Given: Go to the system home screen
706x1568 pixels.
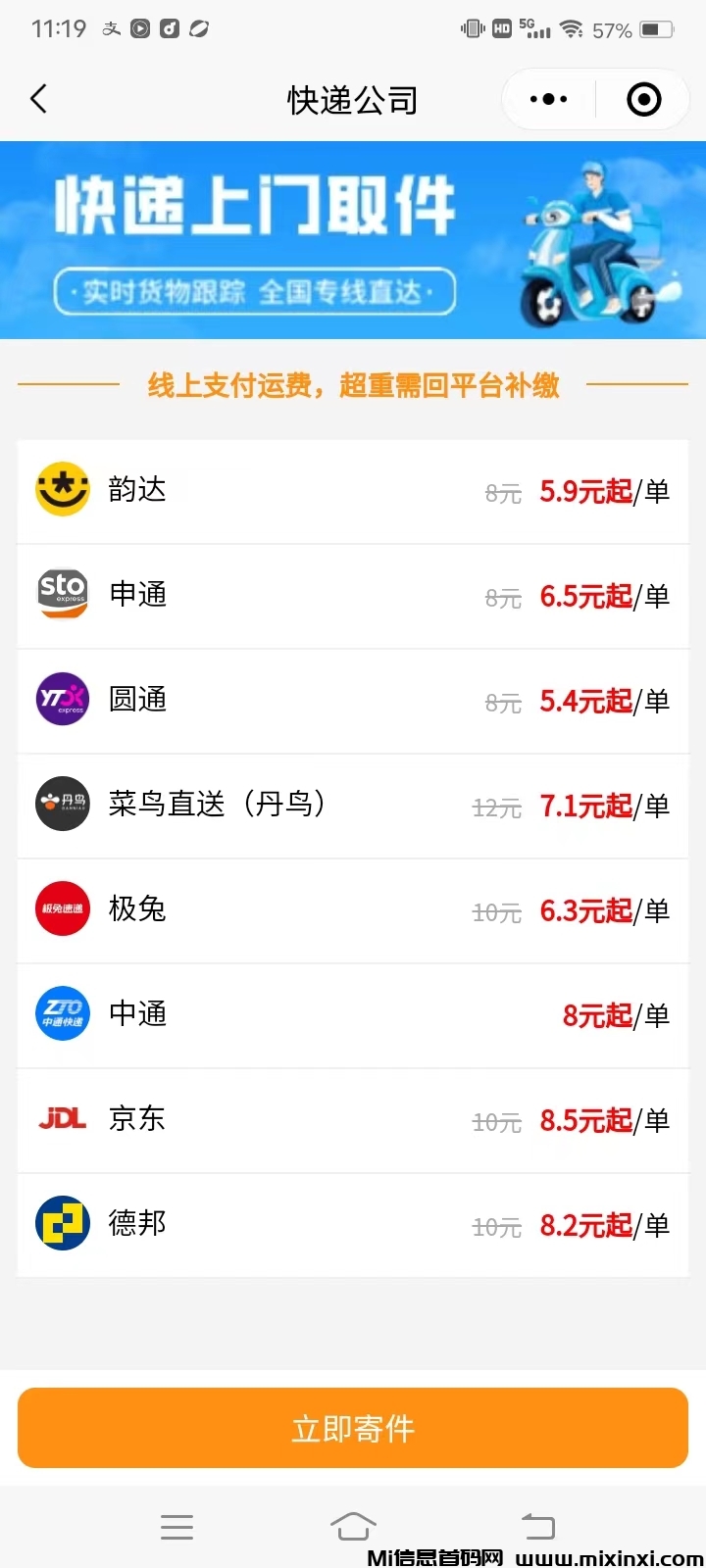Looking at the screenshot, I should (353, 1526).
